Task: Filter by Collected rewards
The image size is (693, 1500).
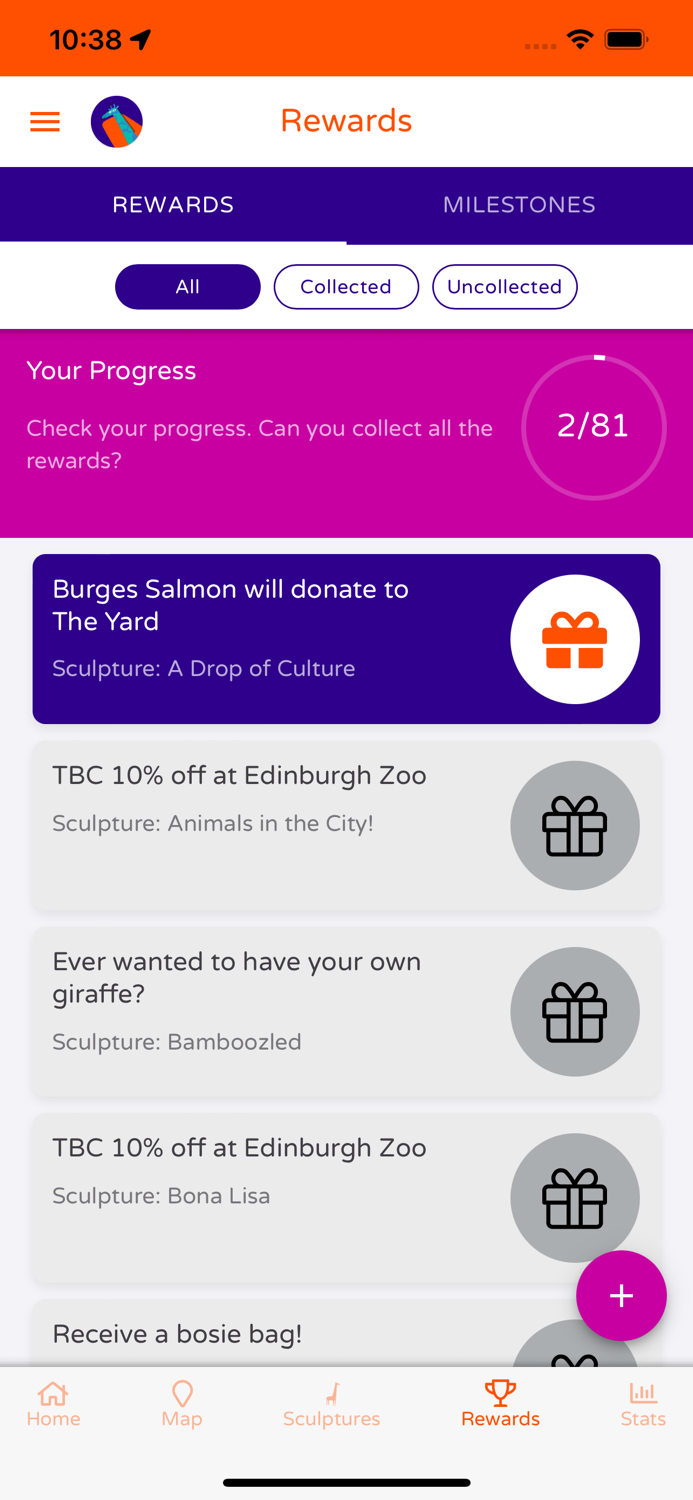Action: 346,287
